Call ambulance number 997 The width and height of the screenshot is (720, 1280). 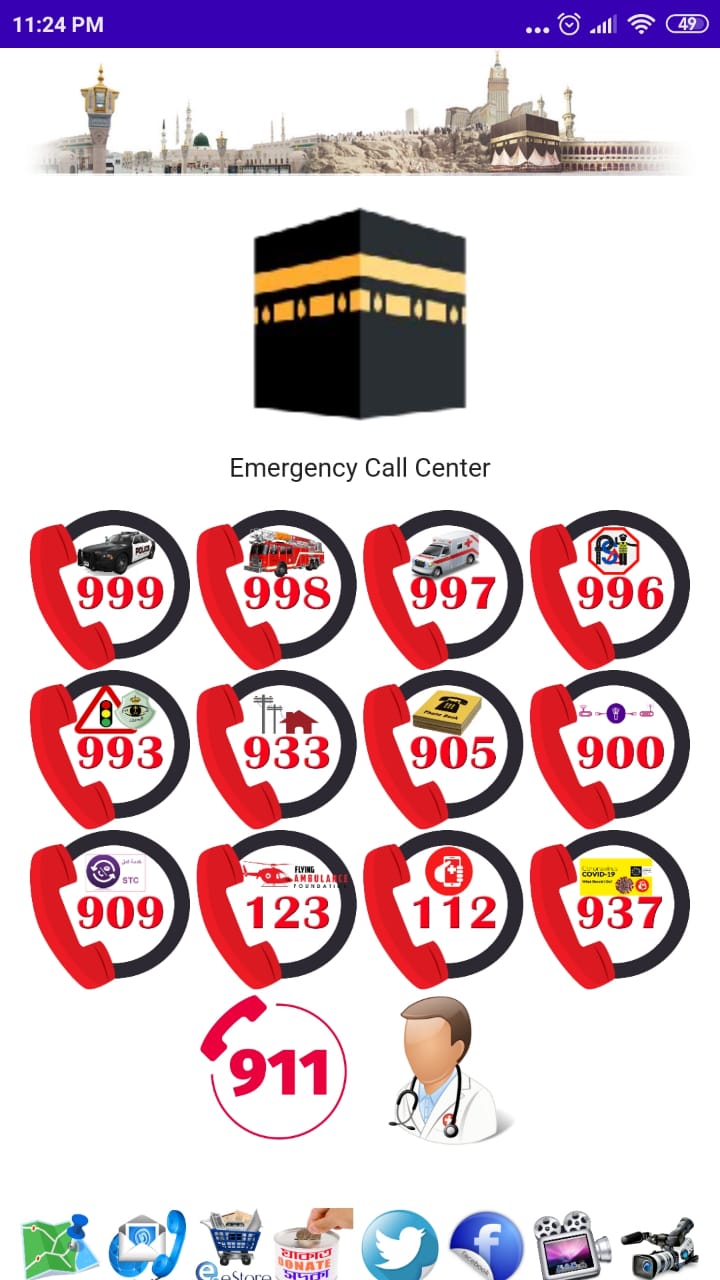pos(443,588)
